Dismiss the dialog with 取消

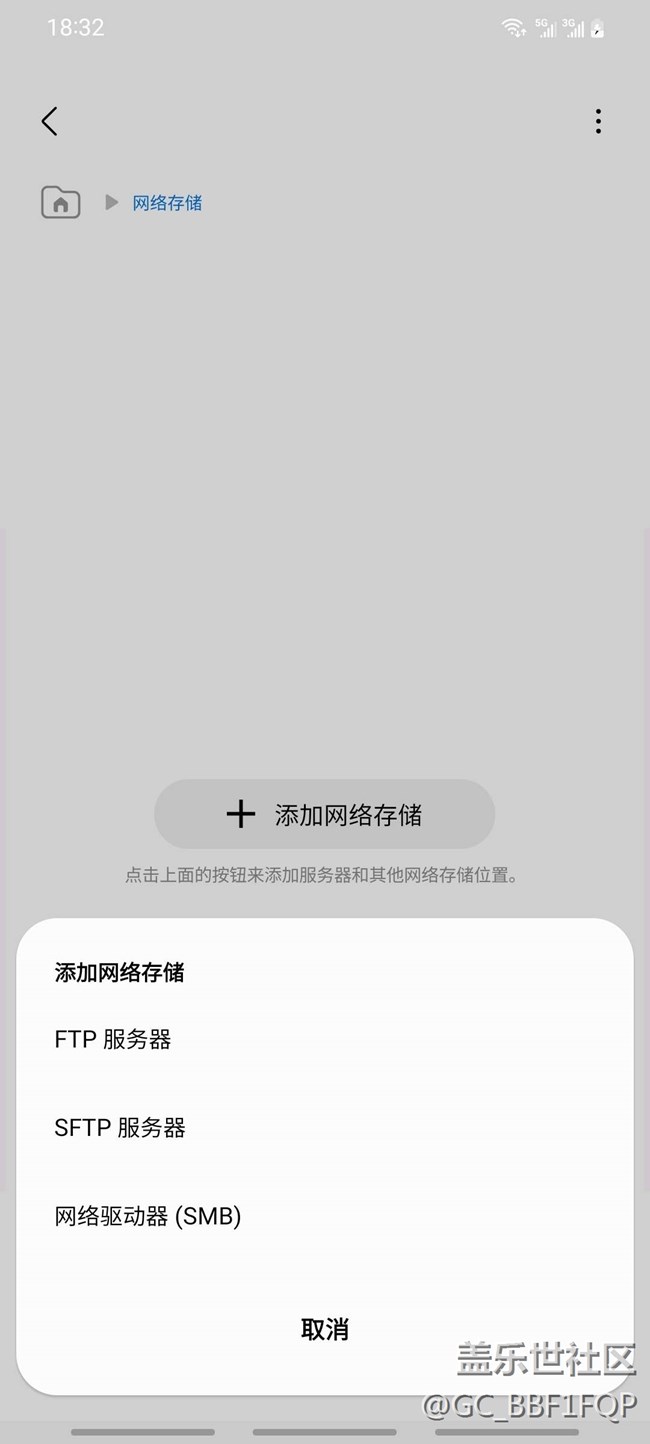tap(325, 1329)
